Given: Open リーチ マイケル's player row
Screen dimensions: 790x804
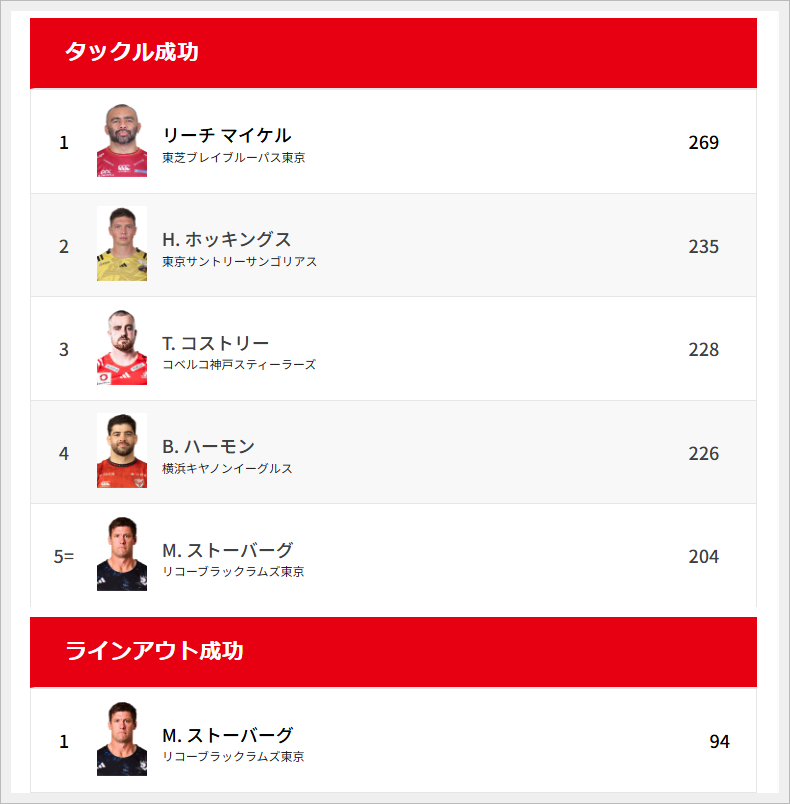Looking at the screenshot, I should point(226,135).
